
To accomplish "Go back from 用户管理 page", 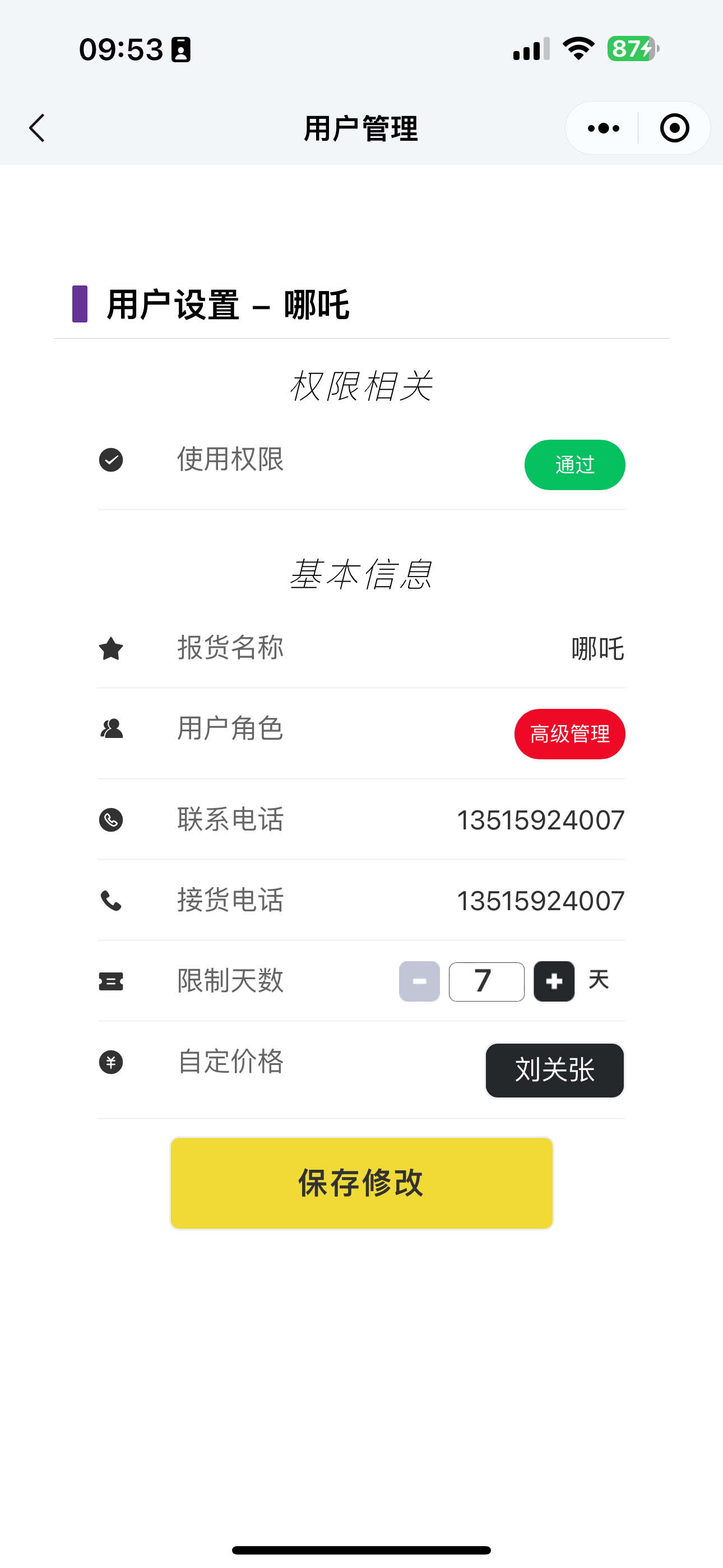I will pos(37,128).
